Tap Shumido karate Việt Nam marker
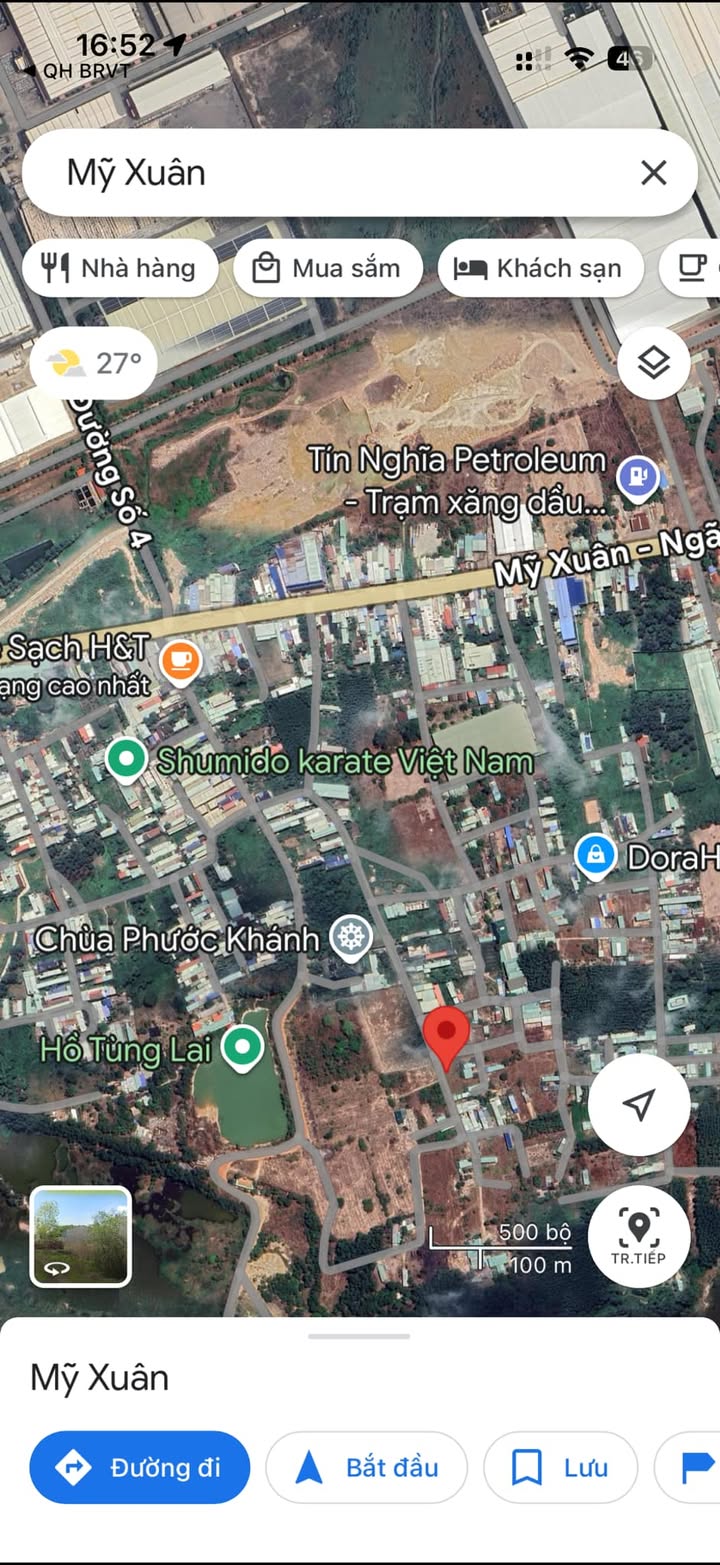The height and width of the screenshot is (1565, 720). click(x=127, y=759)
